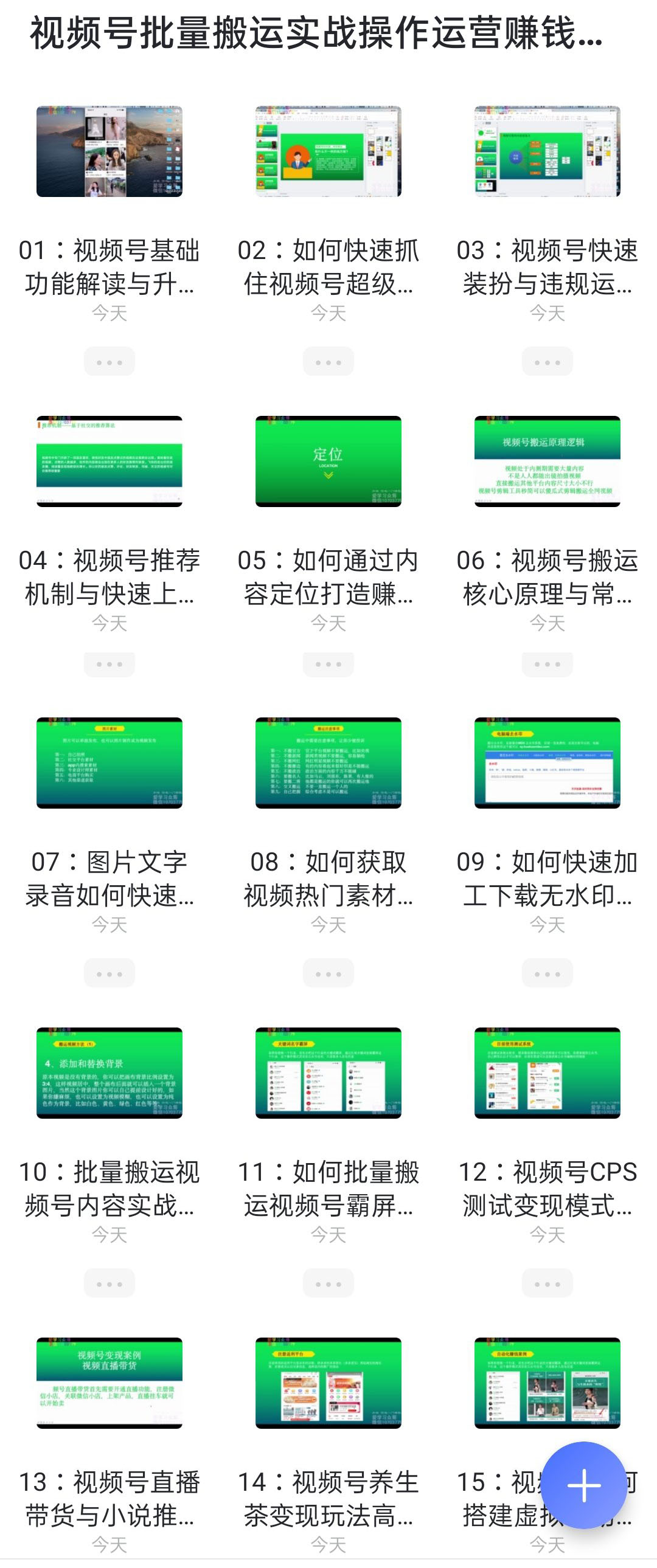Open video 01 视频号基础功能解读
Viewport: 657px width, 1568px height.
[109, 151]
